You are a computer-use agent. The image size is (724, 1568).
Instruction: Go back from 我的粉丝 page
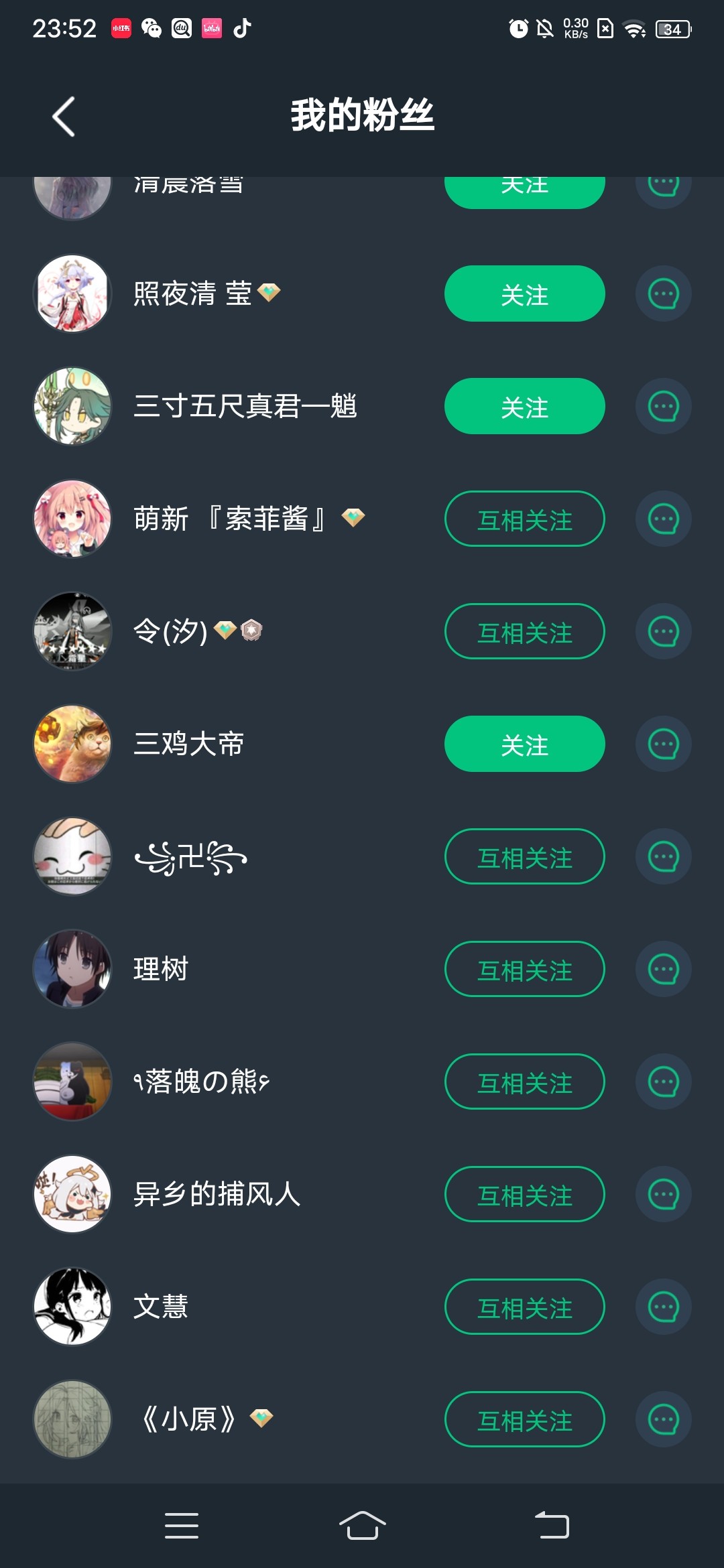pyautogui.click(x=64, y=117)
